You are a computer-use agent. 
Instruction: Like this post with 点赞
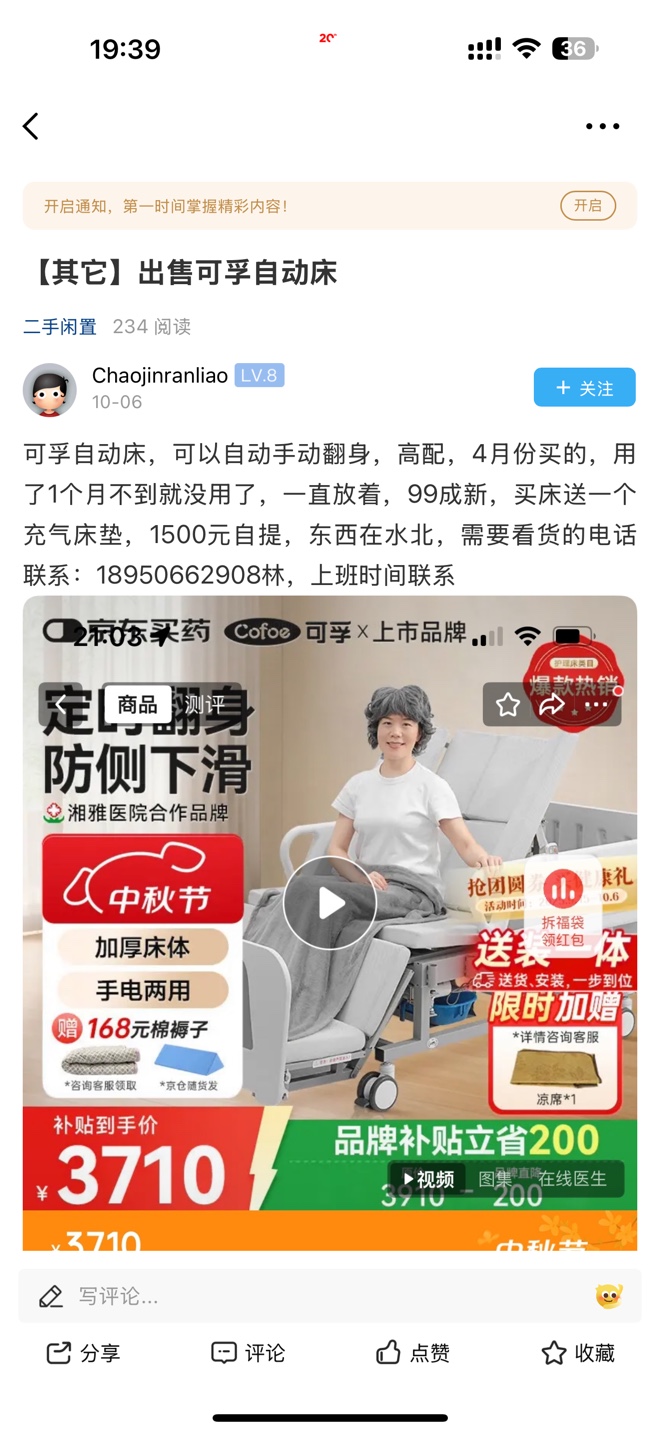[x=413, y=1353]
